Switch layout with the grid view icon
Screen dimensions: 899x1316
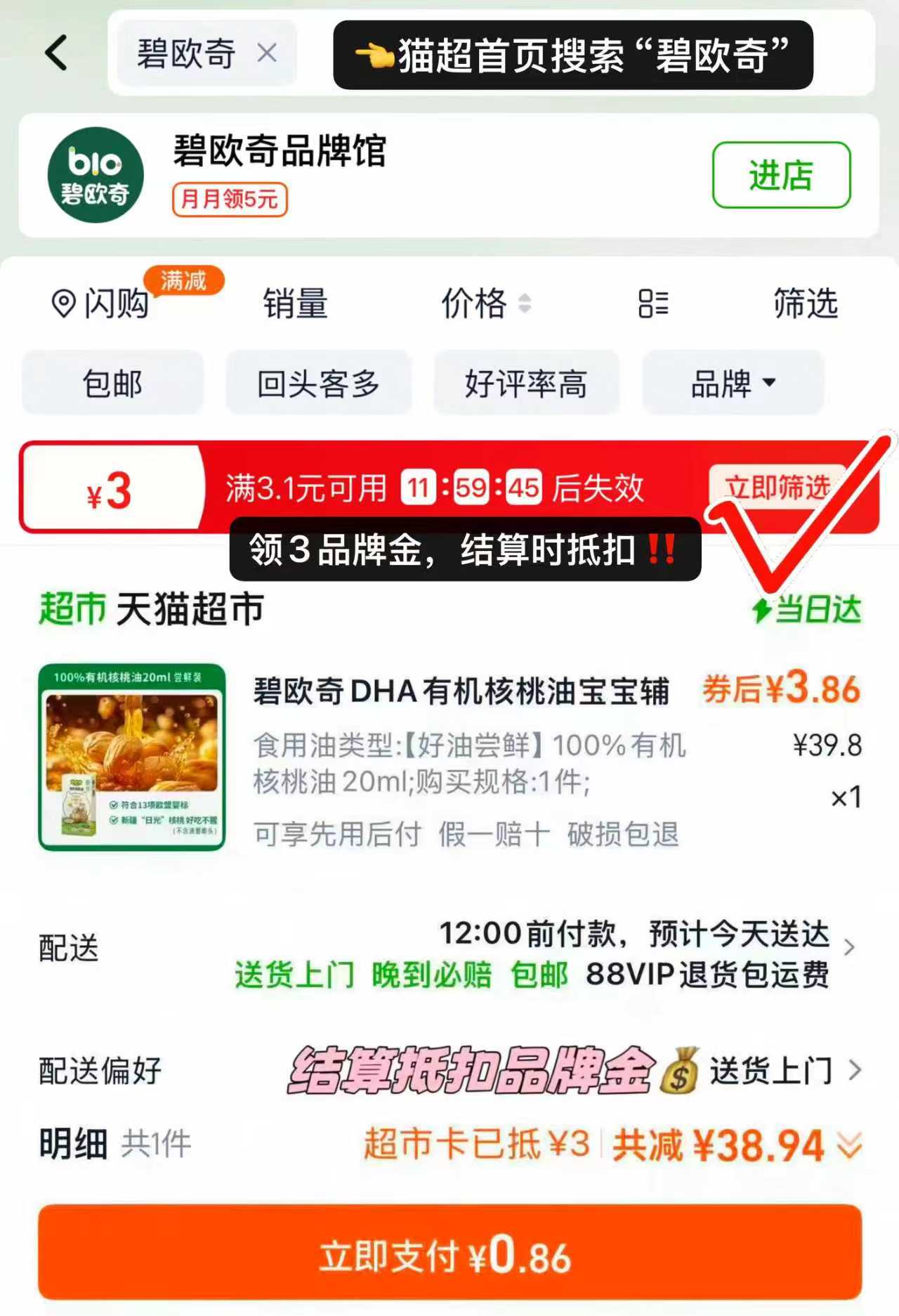pos(652,304)
